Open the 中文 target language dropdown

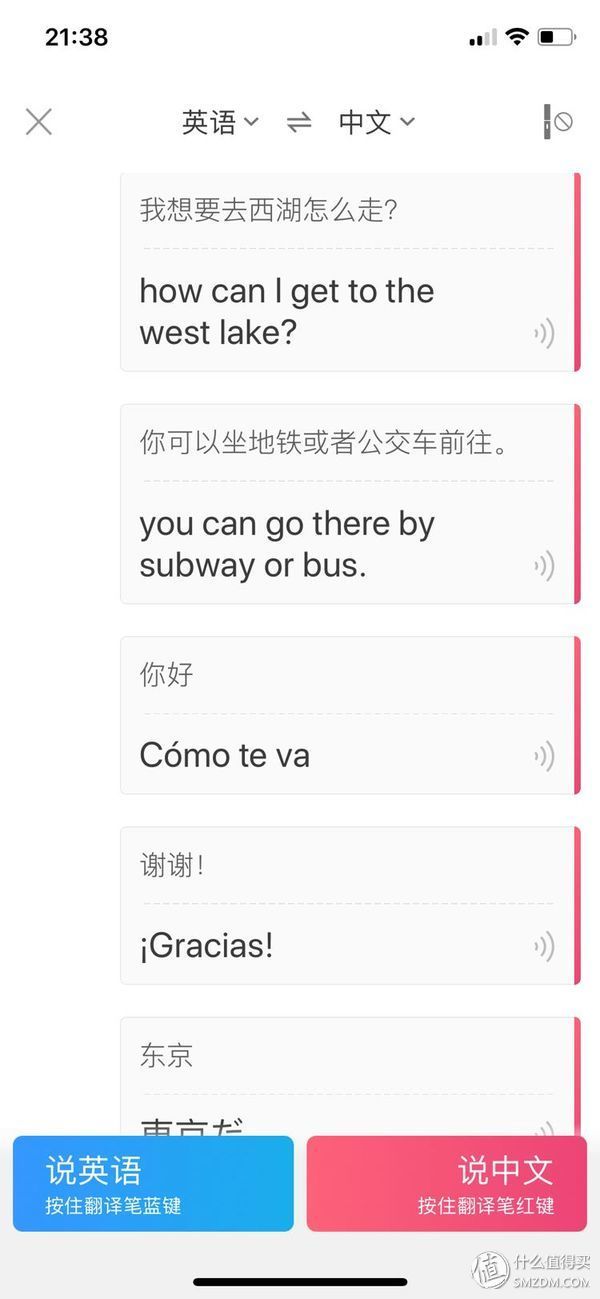pos(377,122)
